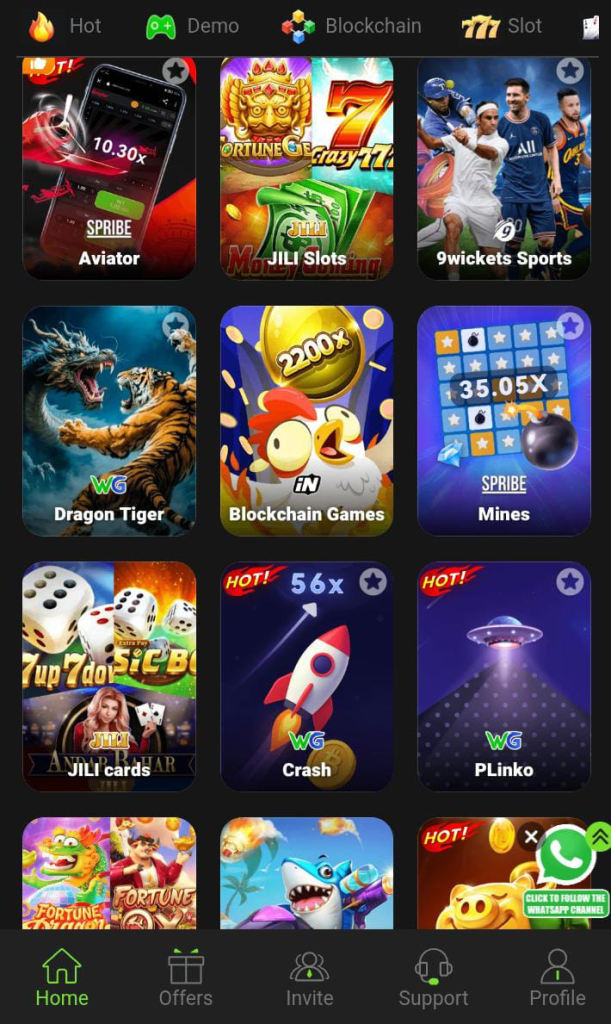This screenshot has height=1024, width=611.
Task: Open the Profile tab
Action: pyautogui.click(x=557, y=978)
